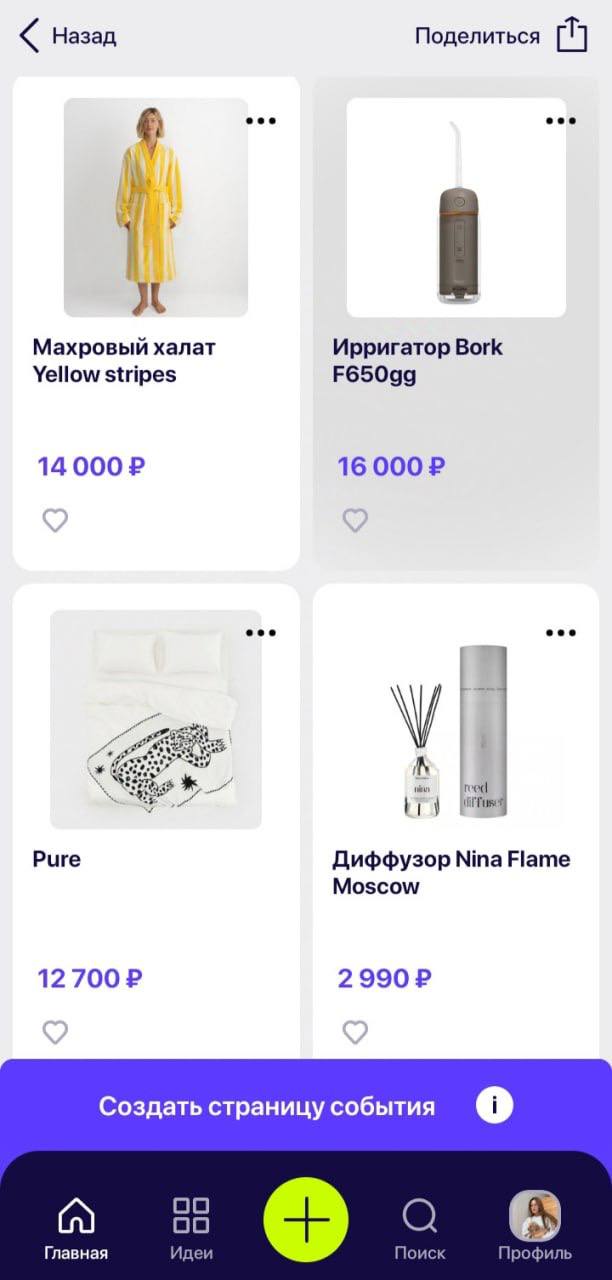Like the Ирригатор Bork F650gg item

click(x=355, y=520)
